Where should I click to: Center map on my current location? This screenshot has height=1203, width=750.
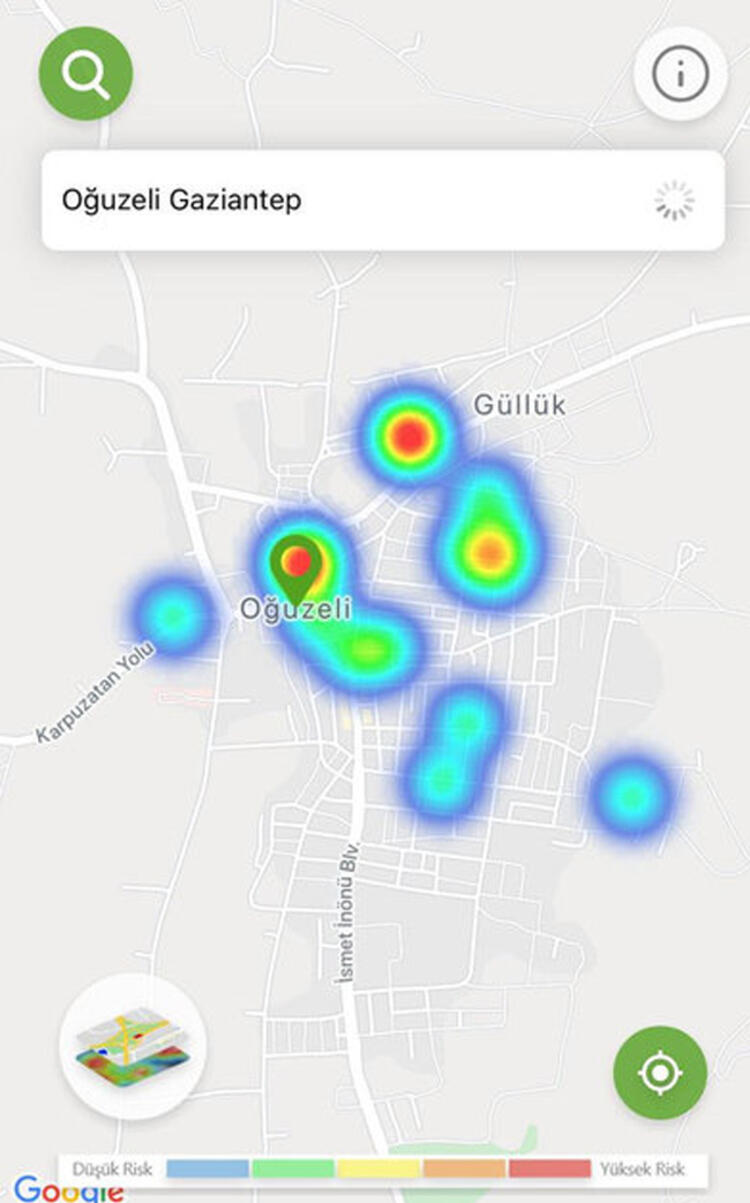coord(660,1072)
